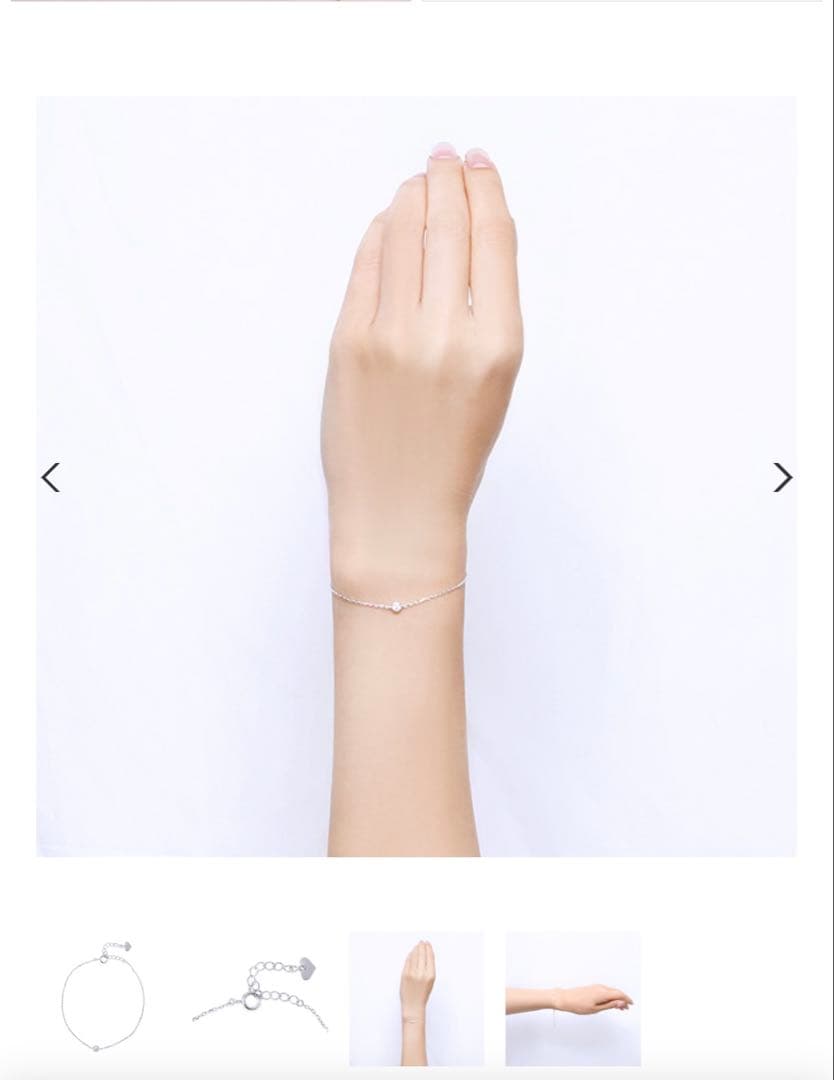This screenshot has width=834, height=1080.
Task: Select the clasp and heart charm thumbnail
Action: (x=260, y=998)
